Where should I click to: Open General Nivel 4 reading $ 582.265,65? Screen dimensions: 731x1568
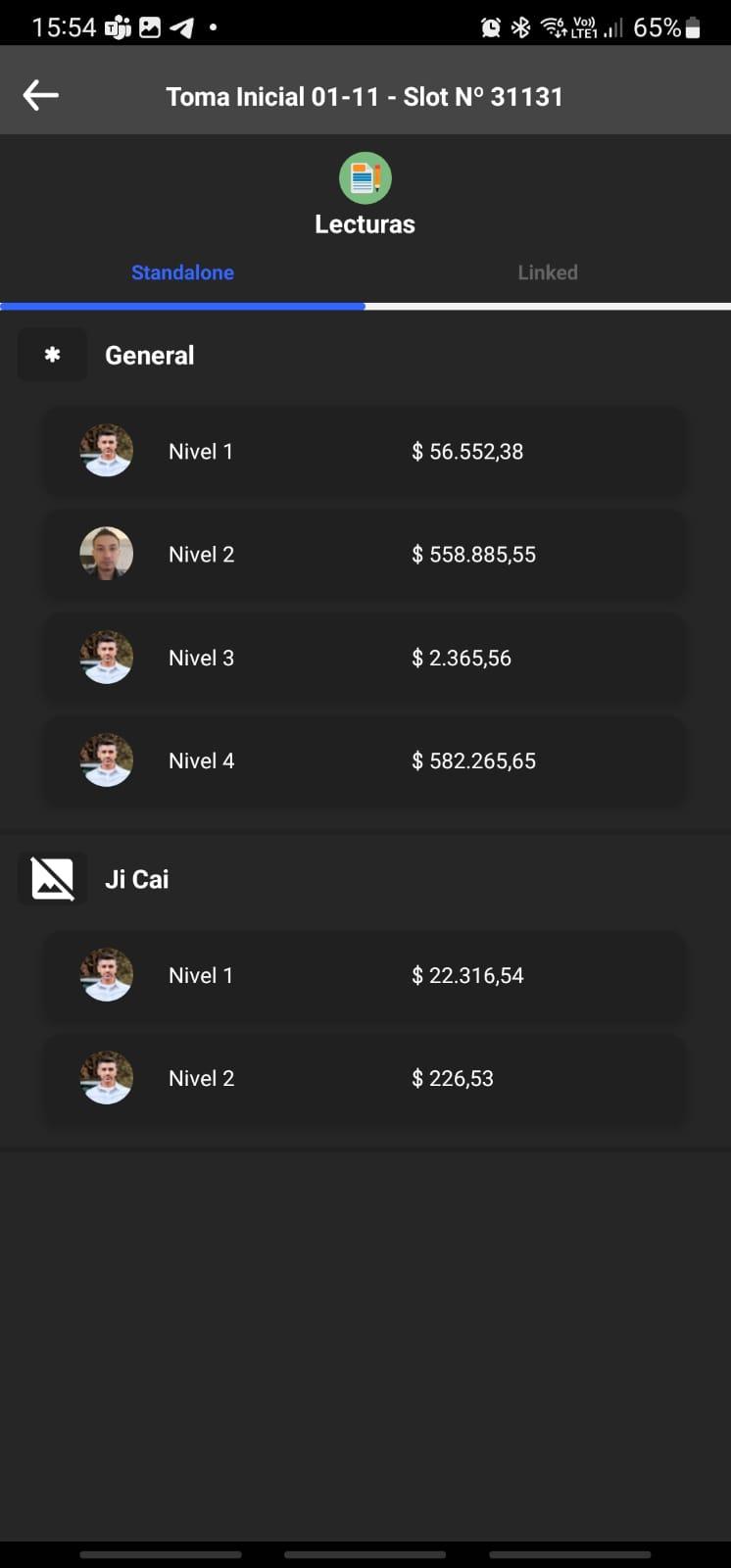click(x=365, y=760)
